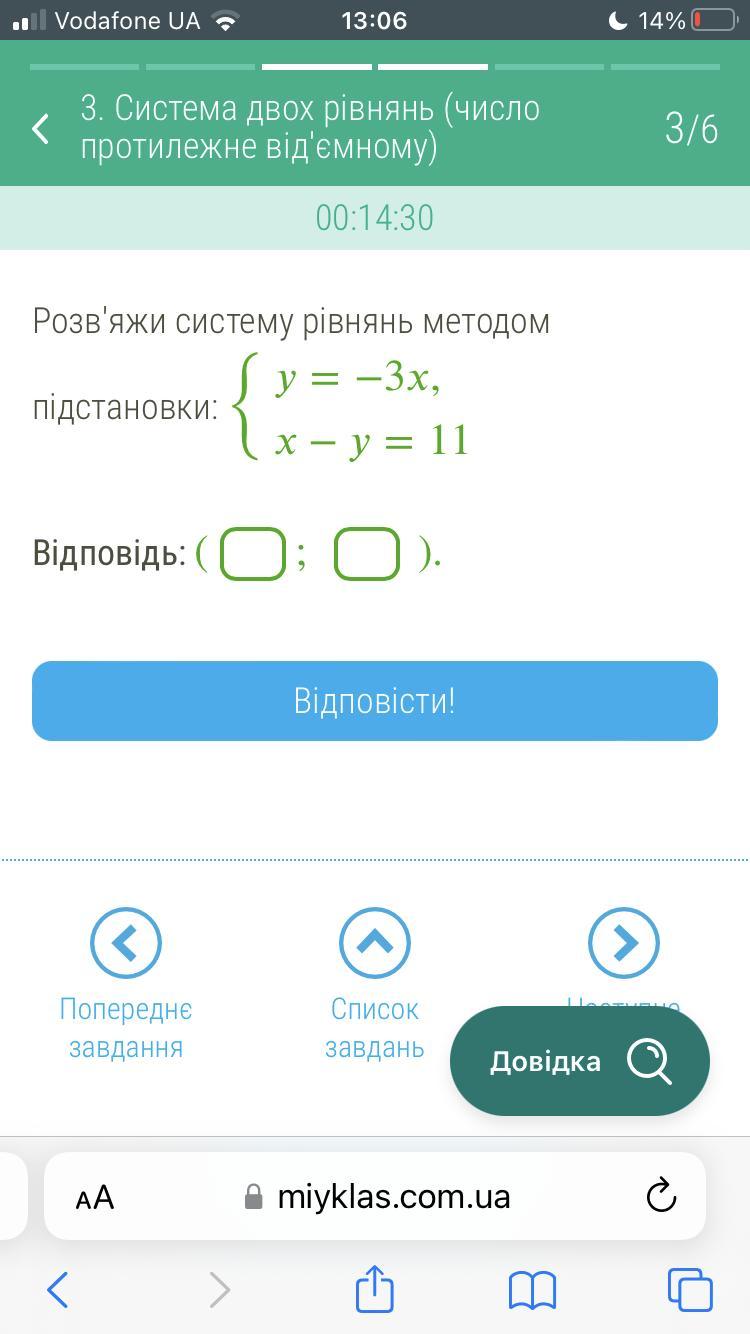Open the Довідка help button
Screen dimensions: 750x1334
coord(580,1061)
